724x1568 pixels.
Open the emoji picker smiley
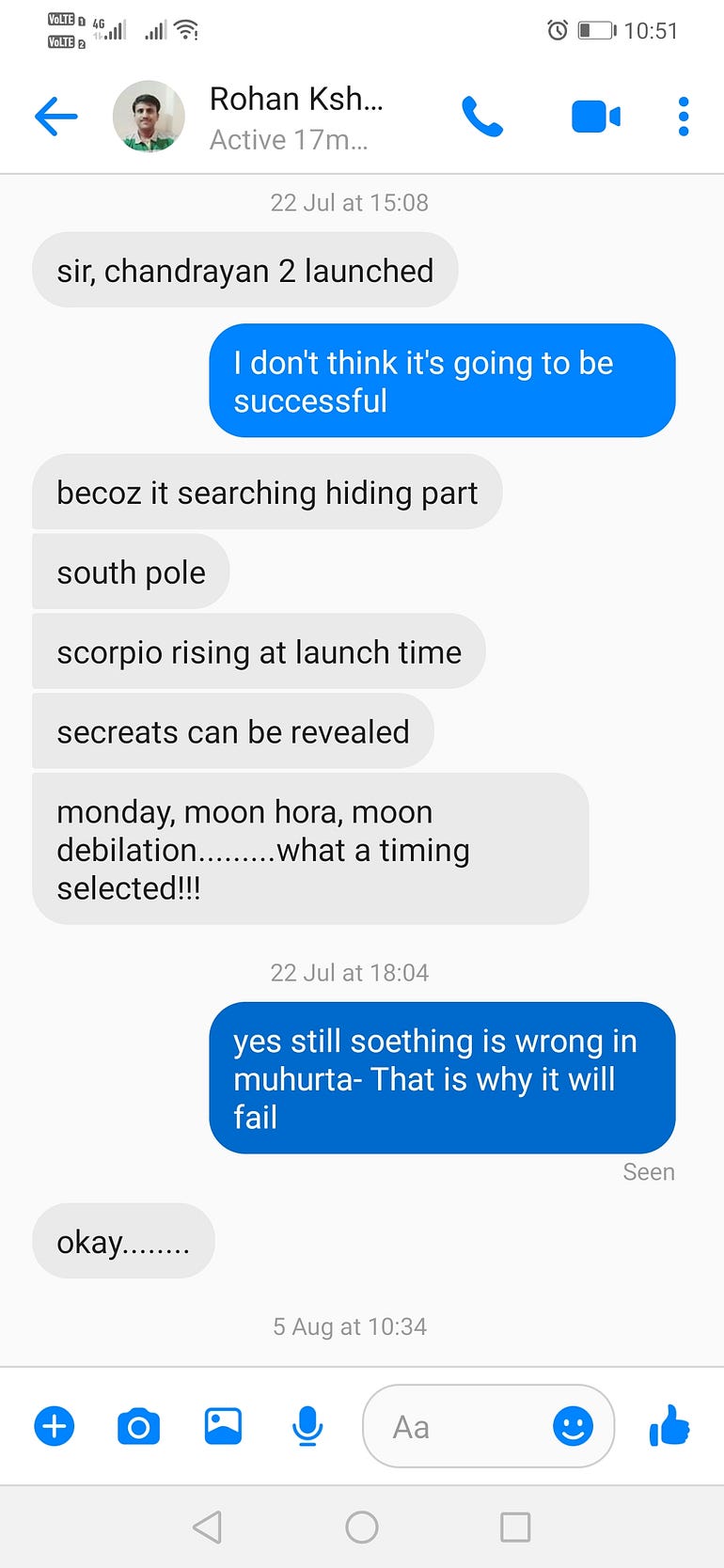point(573,1427)
